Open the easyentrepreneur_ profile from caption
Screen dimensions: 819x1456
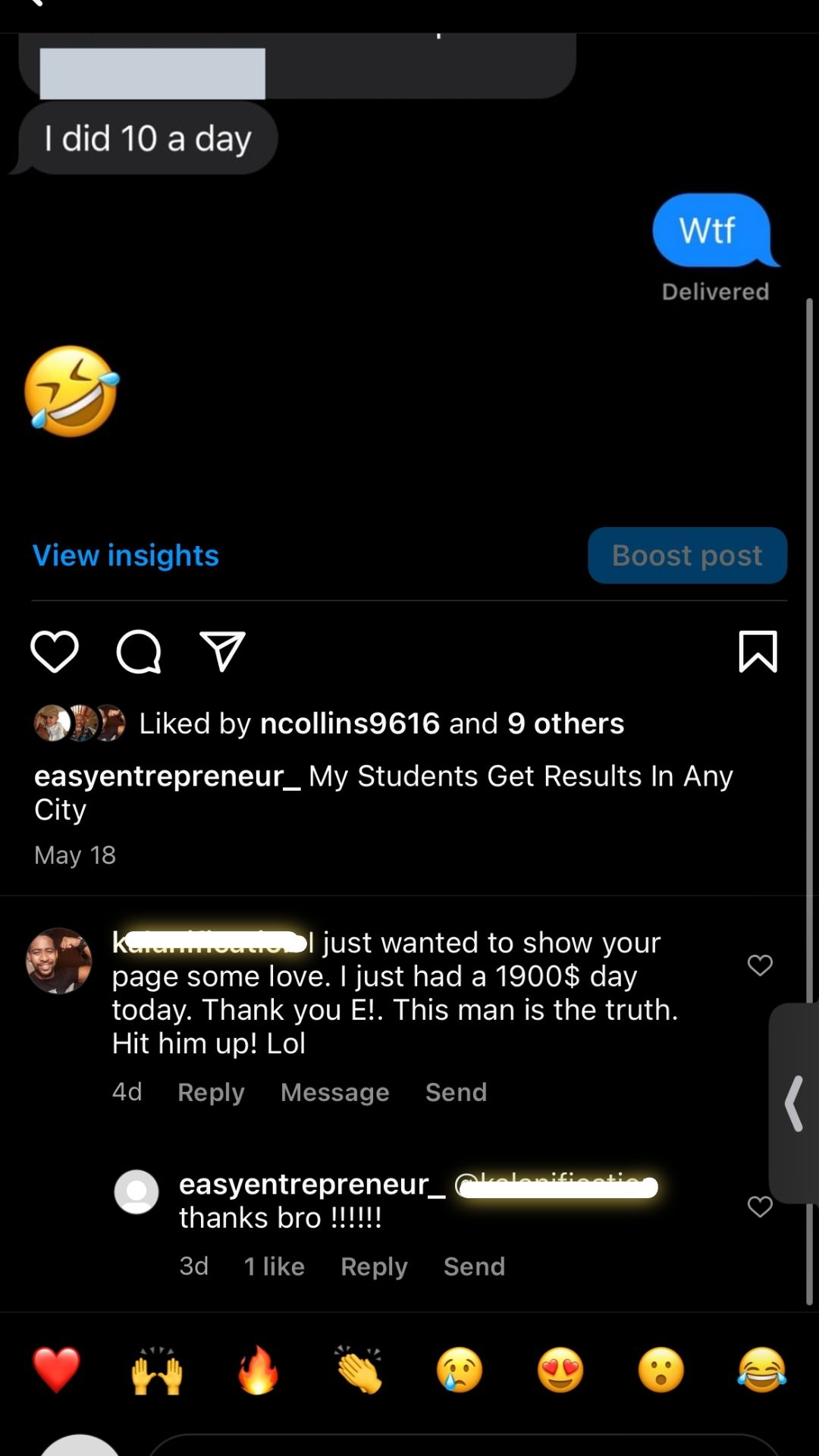click(167, 776)
